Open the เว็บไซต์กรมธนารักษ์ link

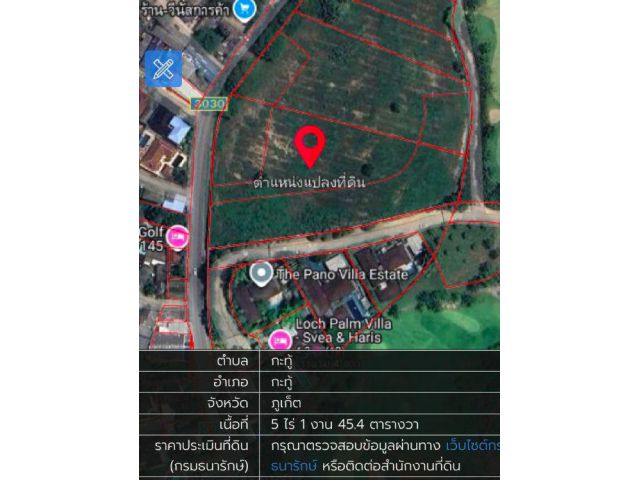(468, 443)
